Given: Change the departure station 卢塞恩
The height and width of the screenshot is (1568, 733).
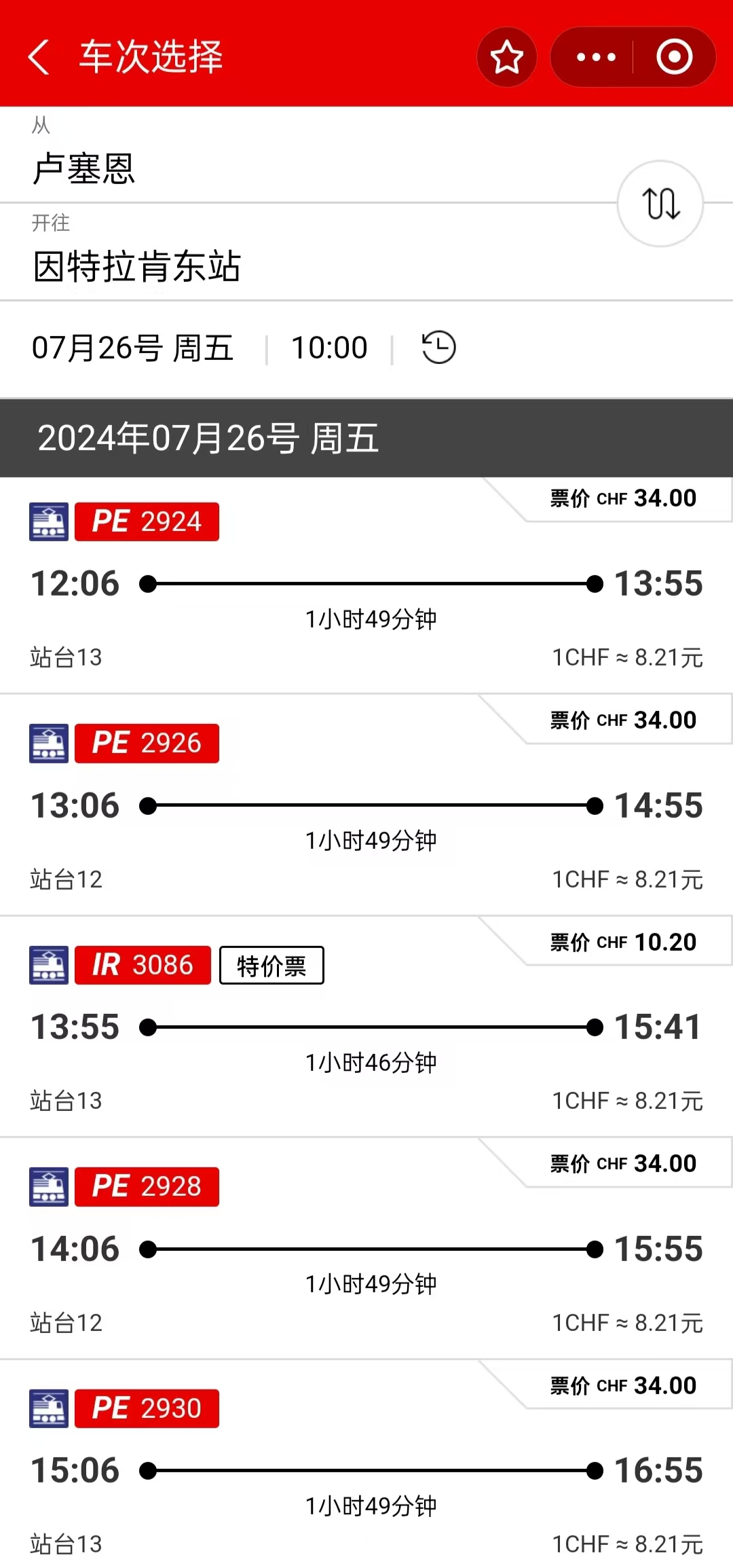Looking at the screenshot, I should click(84, 168).
